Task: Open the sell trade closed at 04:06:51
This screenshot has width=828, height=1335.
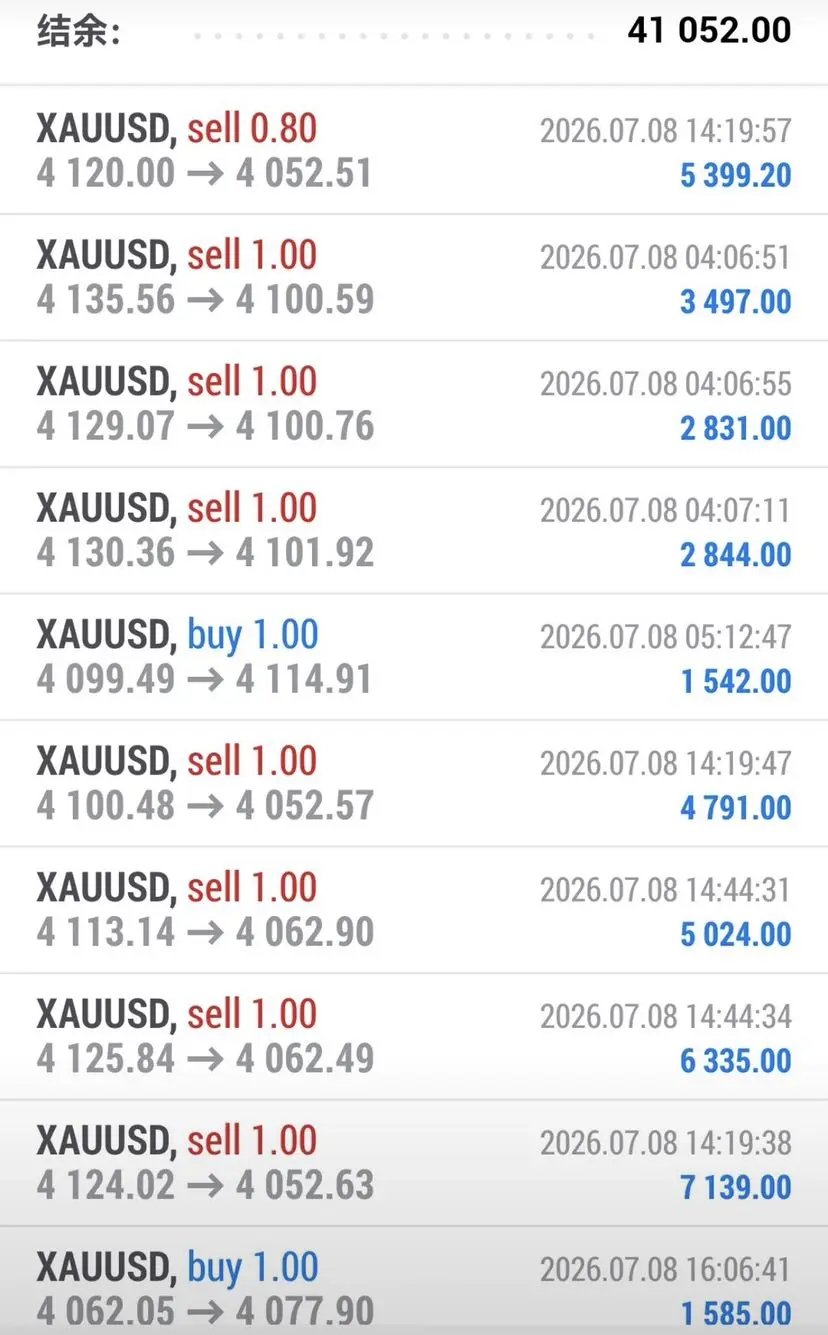Action: (414, 278)
